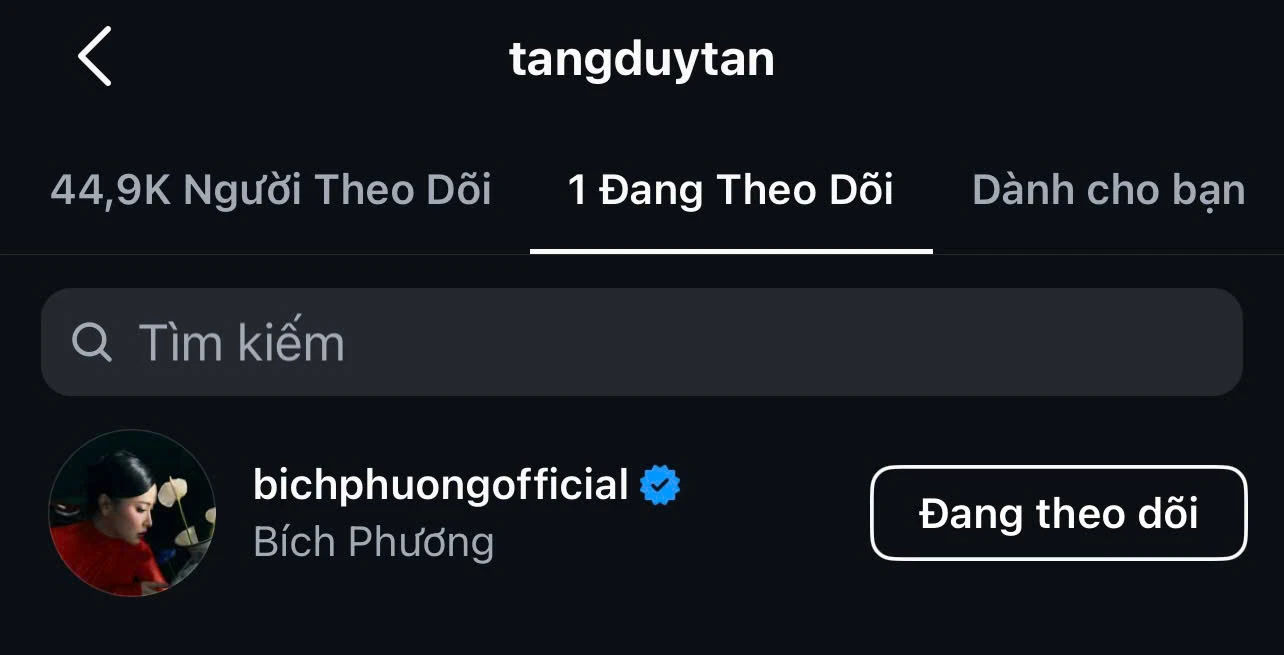Open bichphuongofficial's profile from the list
Screen dimensions: 1284x655
pos(440,487)
